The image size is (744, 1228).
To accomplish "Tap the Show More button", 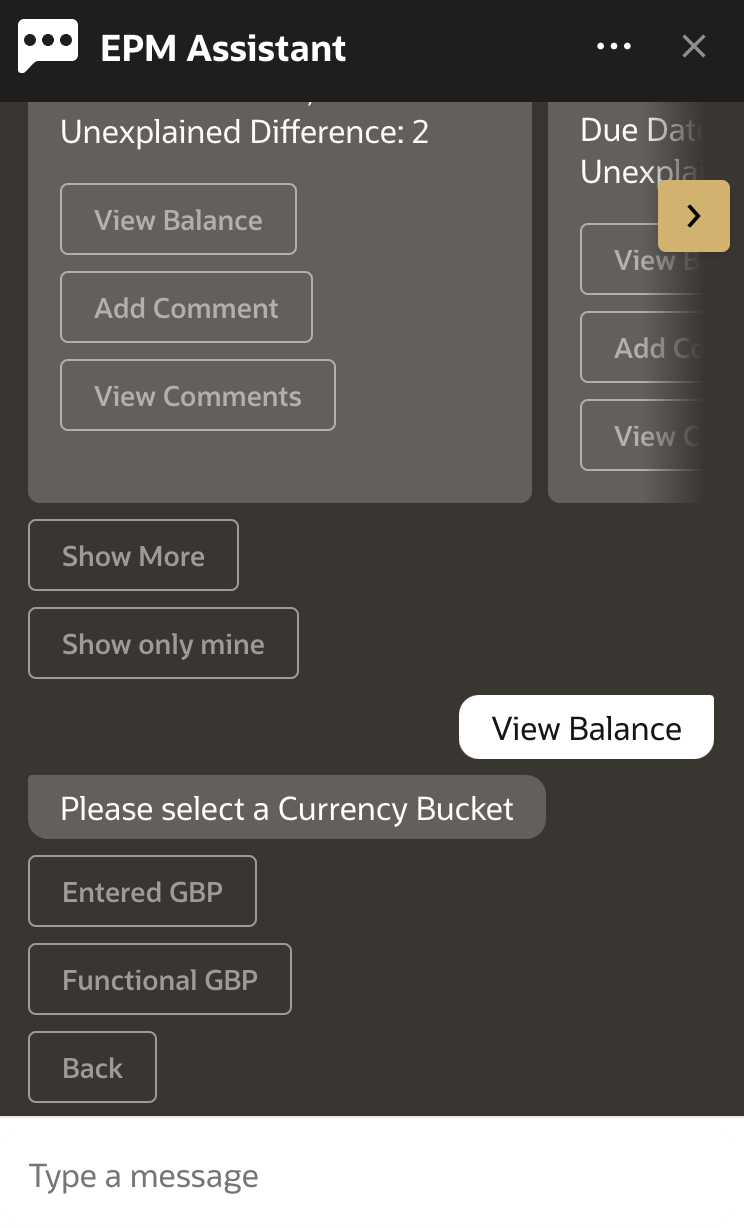I will pos(133,555).
